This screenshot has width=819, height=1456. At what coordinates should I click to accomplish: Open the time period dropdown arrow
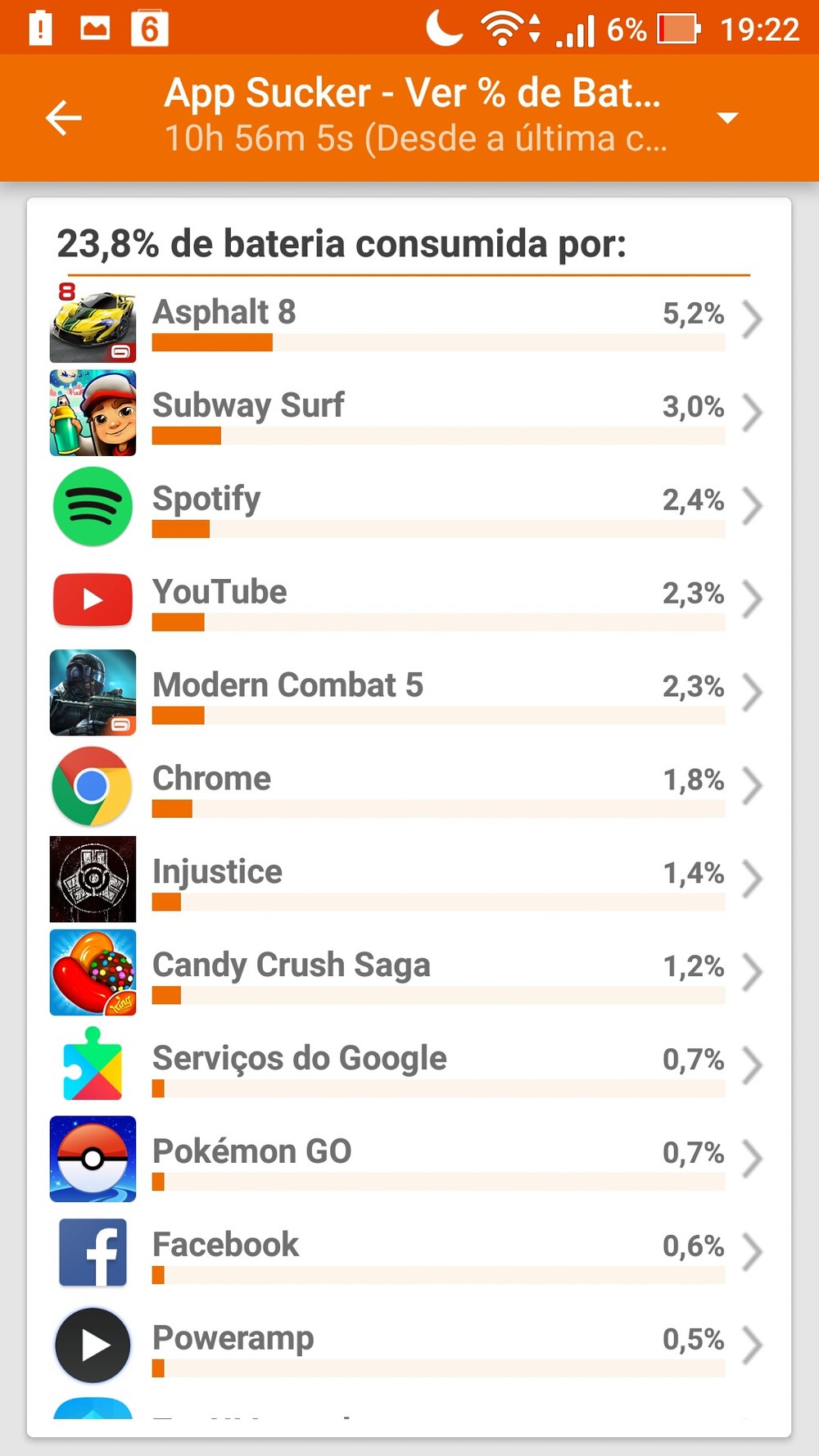(727, 118)
